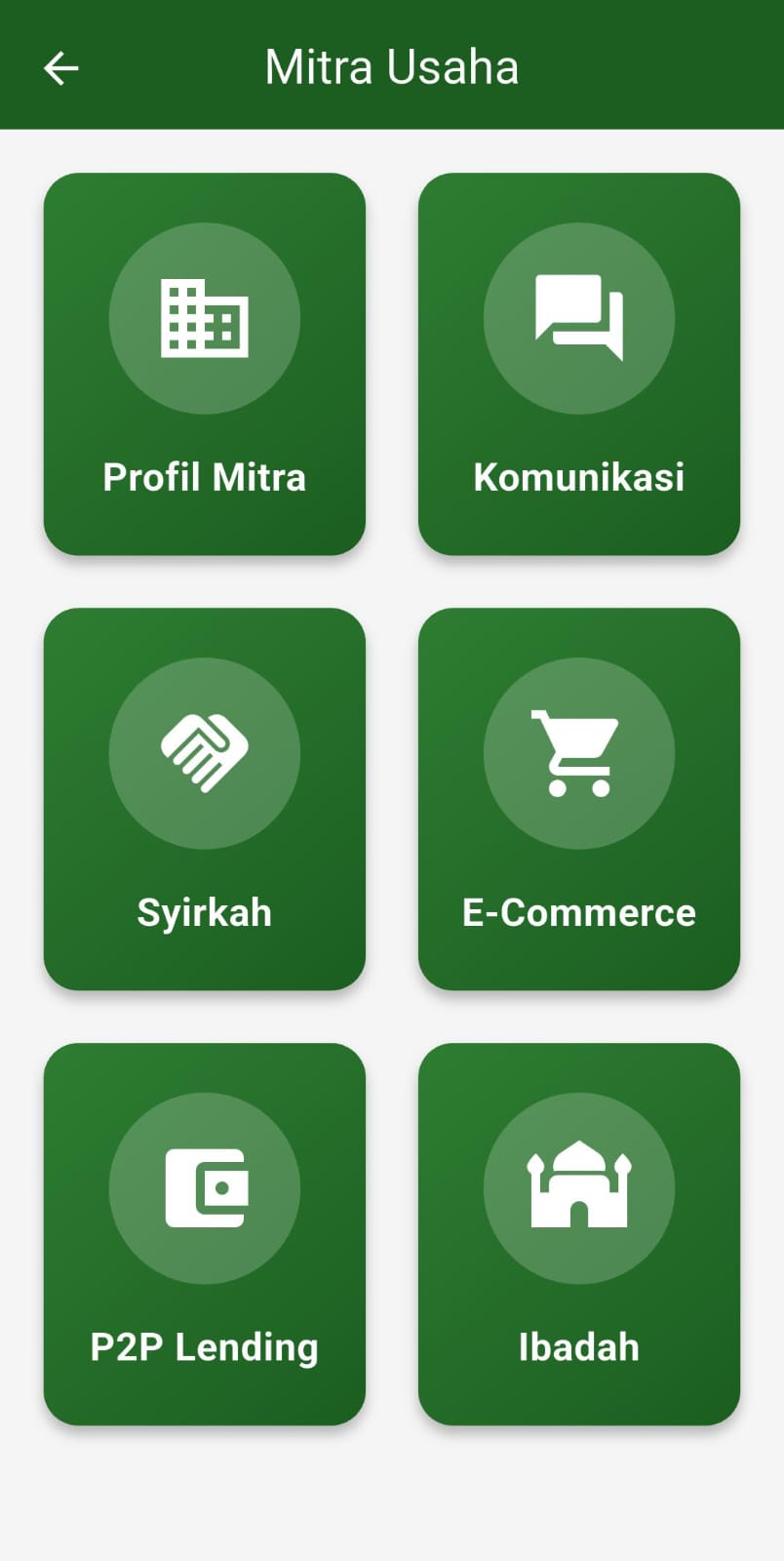Select the P2P Lending label text
784x1561 pixels.
tap(203, 1346)
